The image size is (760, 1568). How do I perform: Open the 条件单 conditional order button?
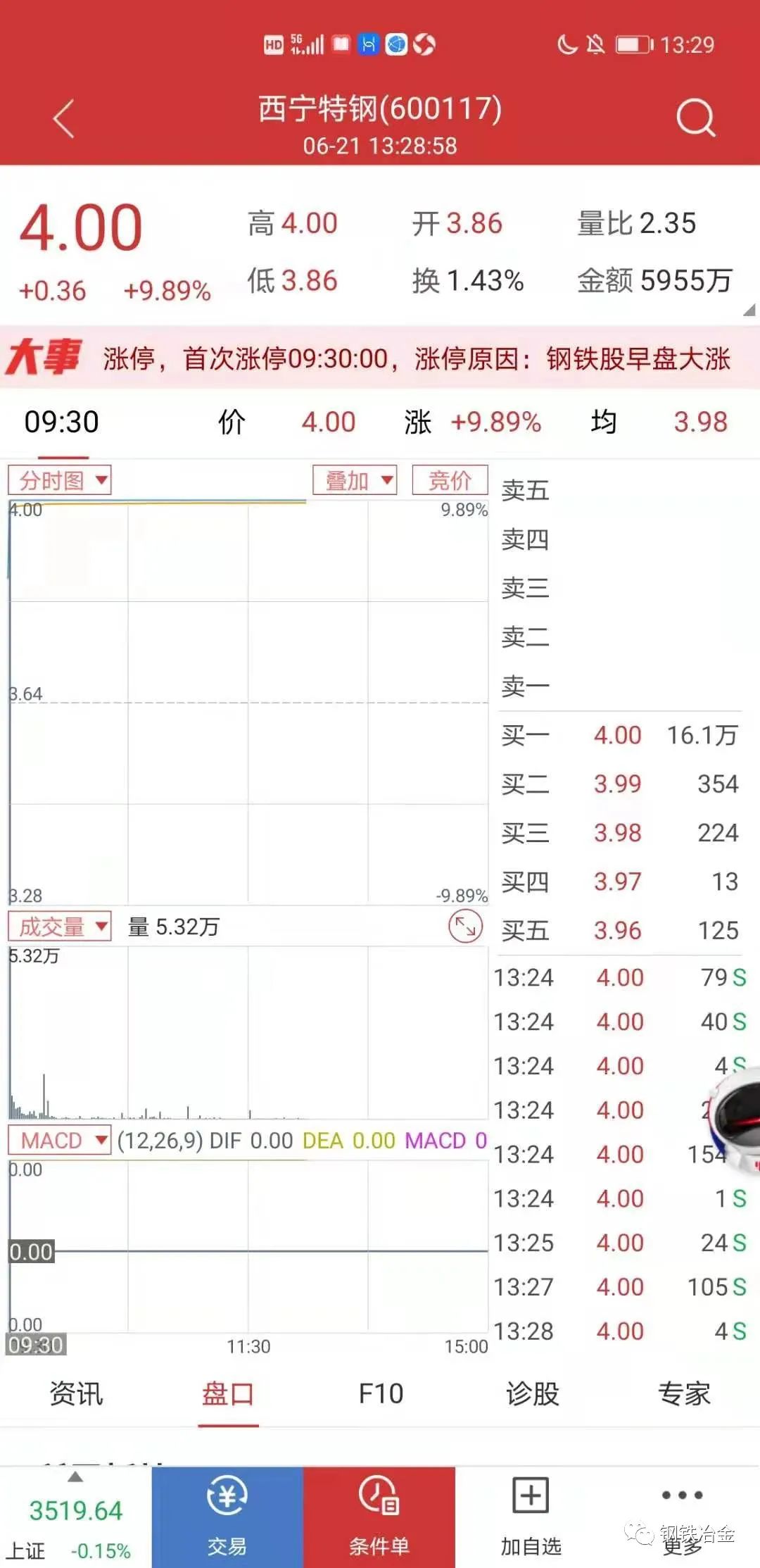(x=379, y=1517)
